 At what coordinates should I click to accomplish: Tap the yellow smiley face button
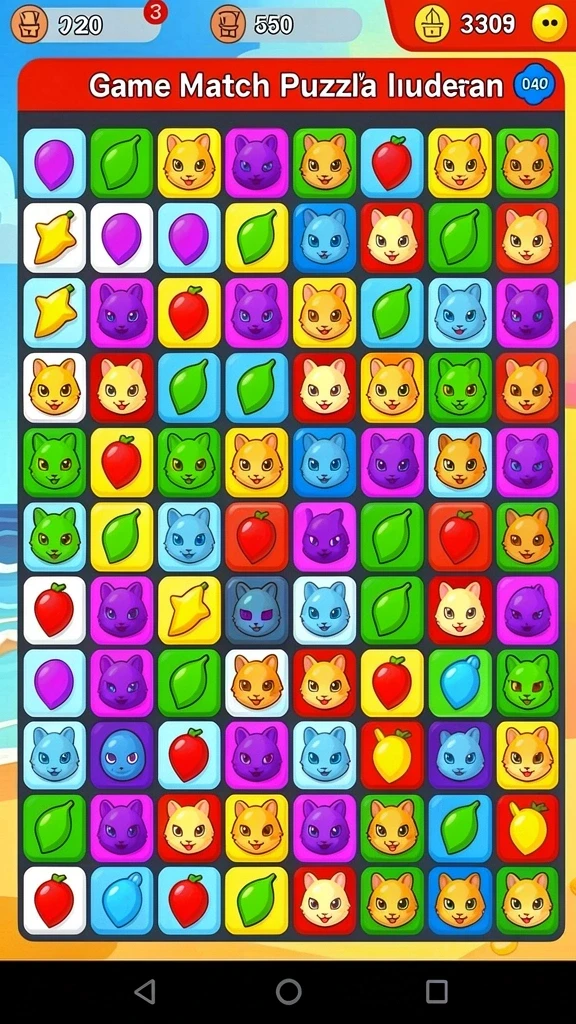coord(549,24)
